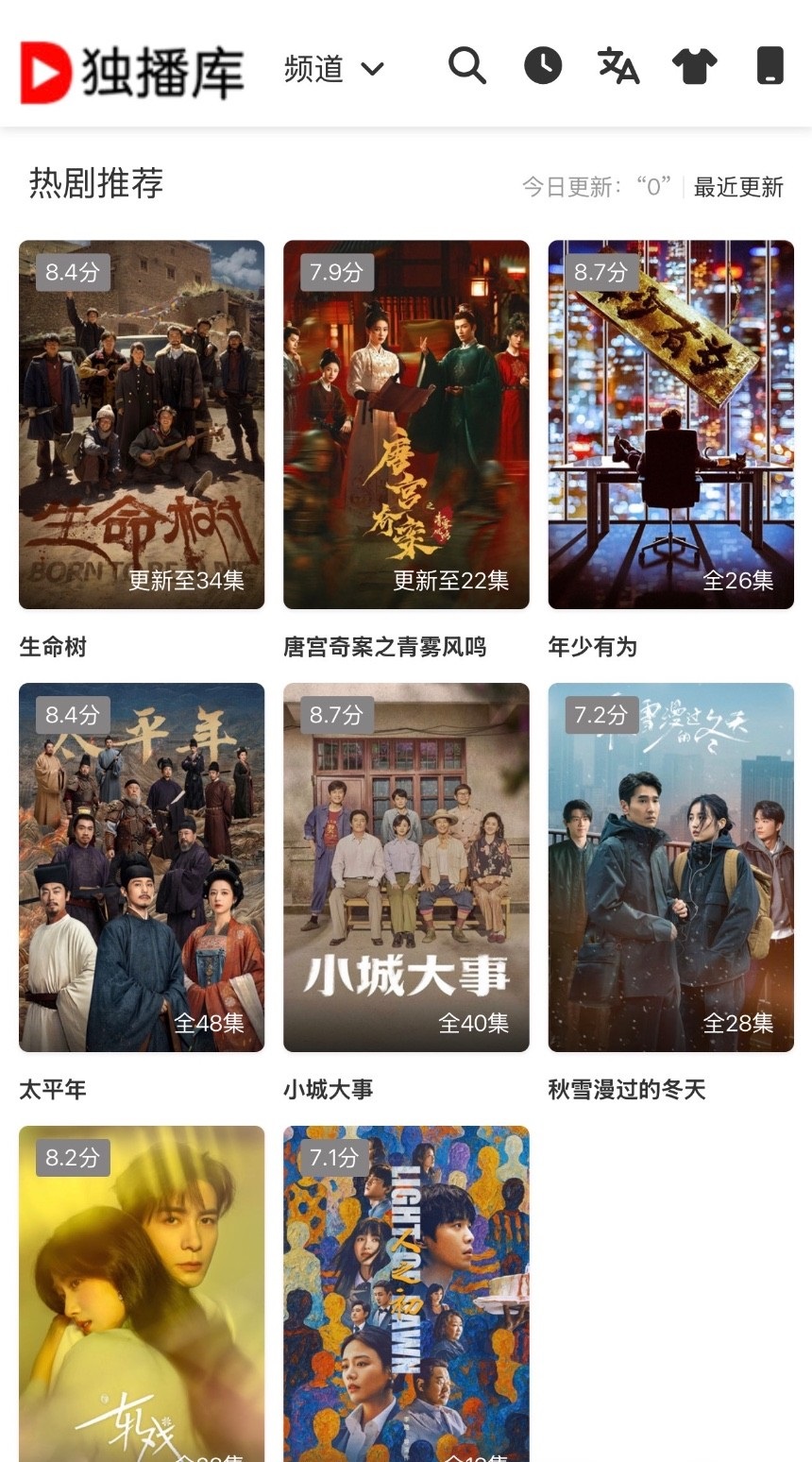Viewport: 812px width, 1462px height.
Task: Open the 生命树 drama card
Action: point(142,425)
